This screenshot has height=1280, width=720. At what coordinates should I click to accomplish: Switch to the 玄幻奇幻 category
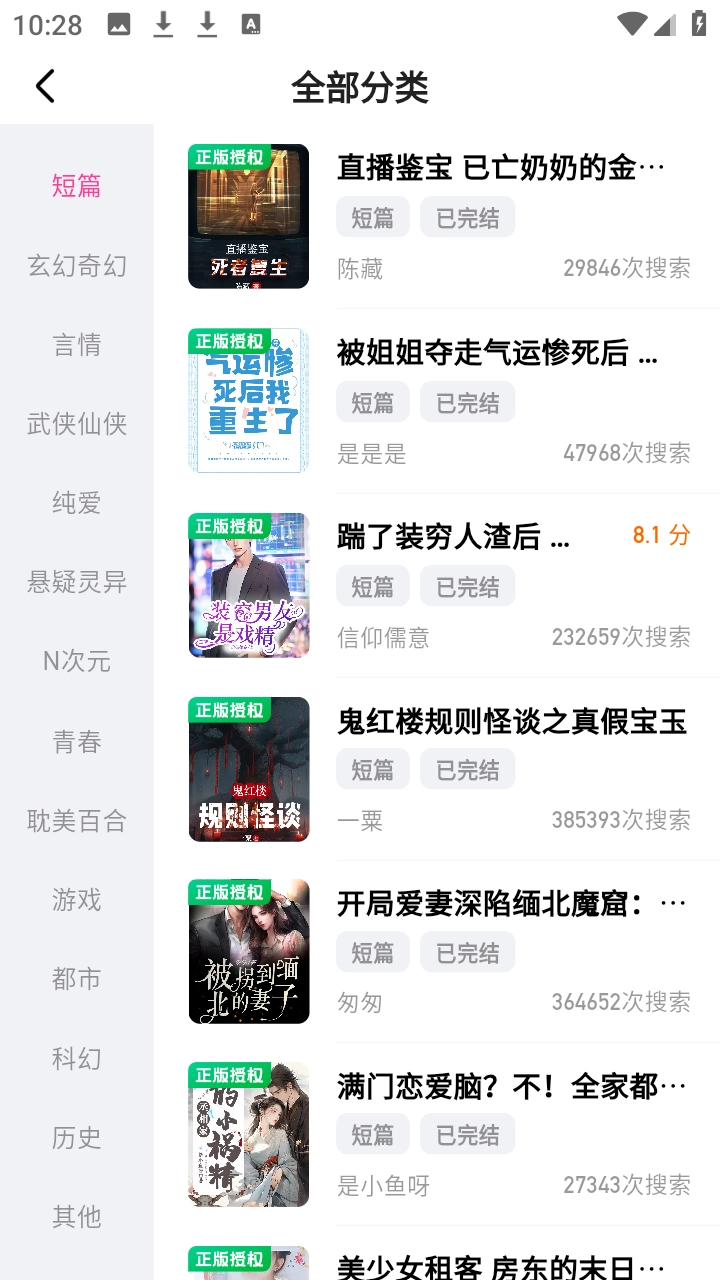click(77, 267)
